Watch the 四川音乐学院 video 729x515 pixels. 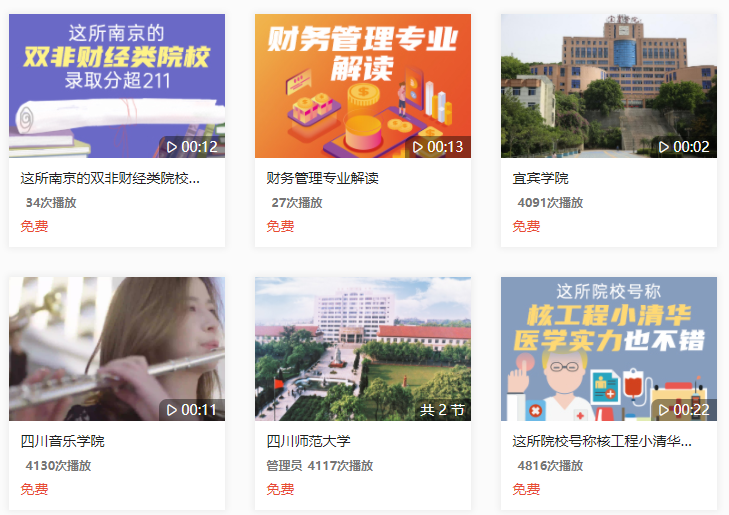(x=116, y=348)
